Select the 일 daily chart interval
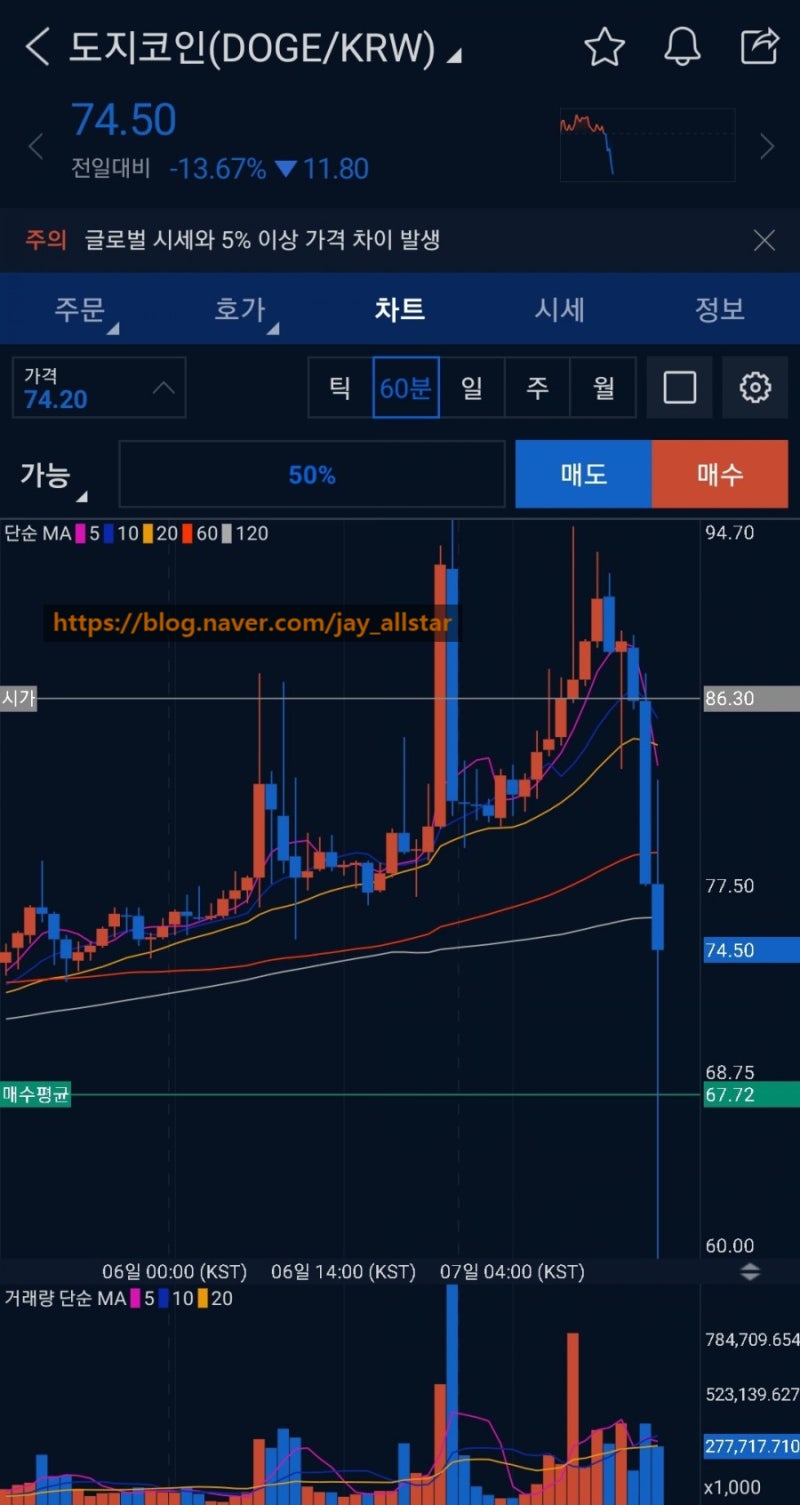 472,387
